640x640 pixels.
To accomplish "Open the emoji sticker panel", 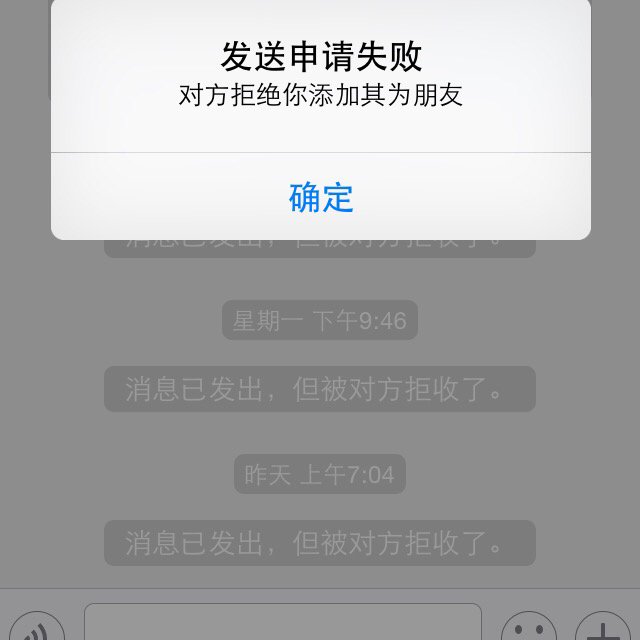I will tap(529, 627).
